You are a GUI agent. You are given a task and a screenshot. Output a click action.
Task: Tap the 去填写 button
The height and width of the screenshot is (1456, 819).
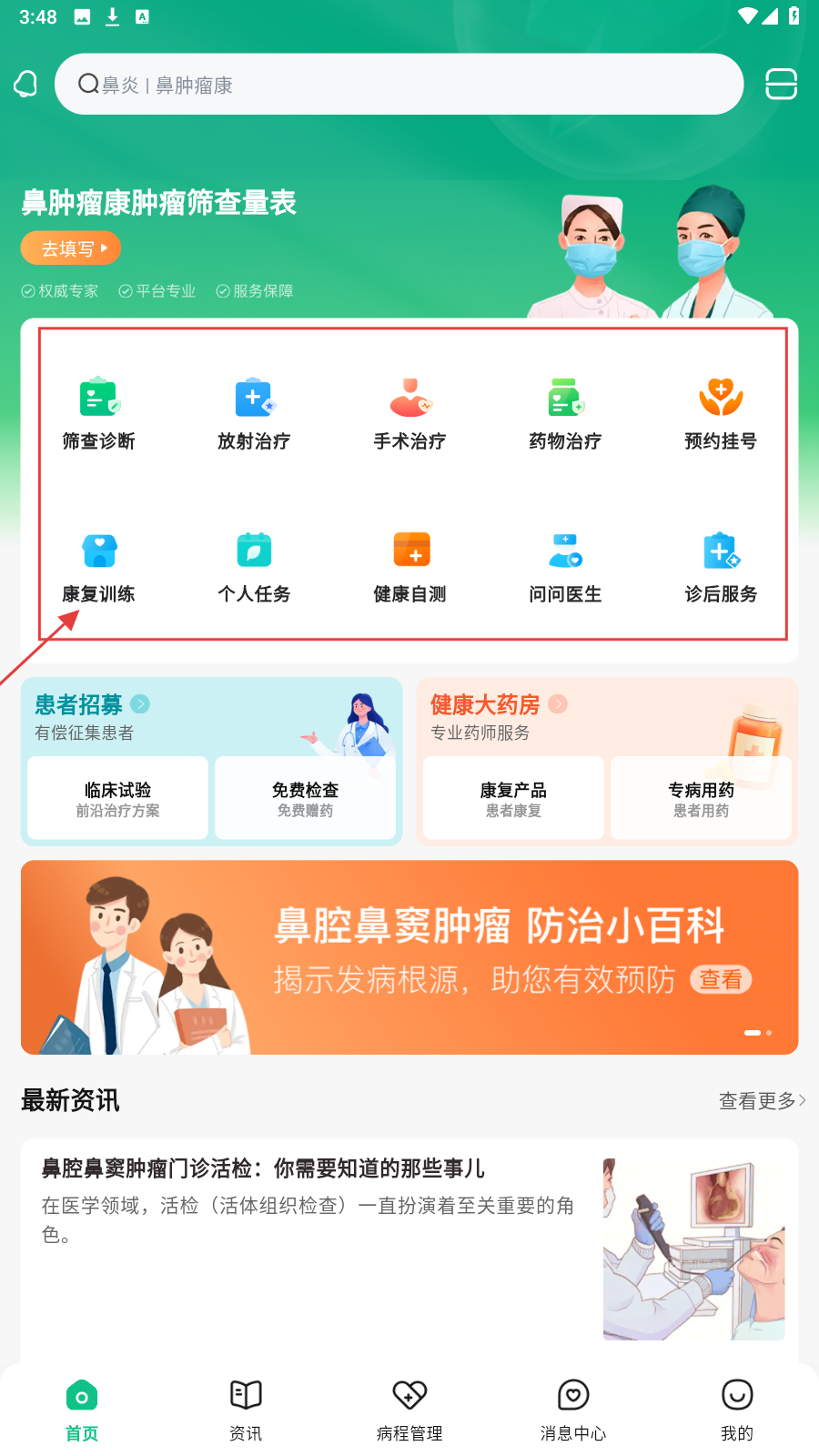[x=70, y=248]
